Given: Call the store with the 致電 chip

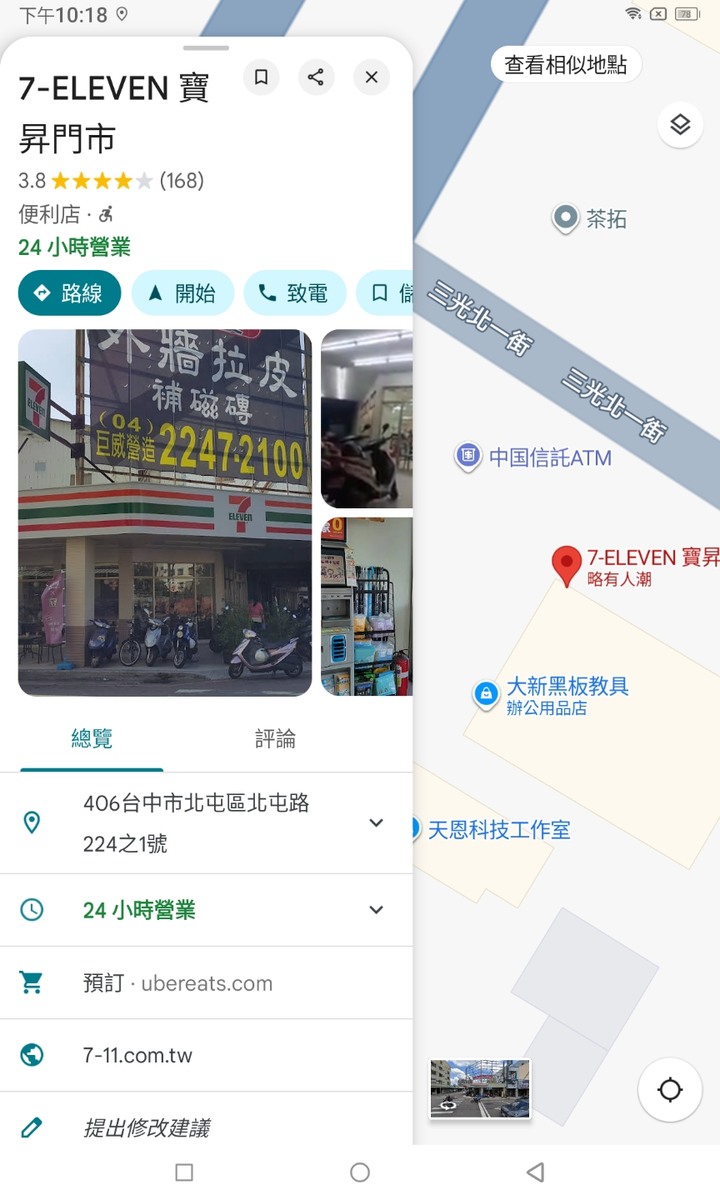Looking at the screenshot, I should coord(294,293).
